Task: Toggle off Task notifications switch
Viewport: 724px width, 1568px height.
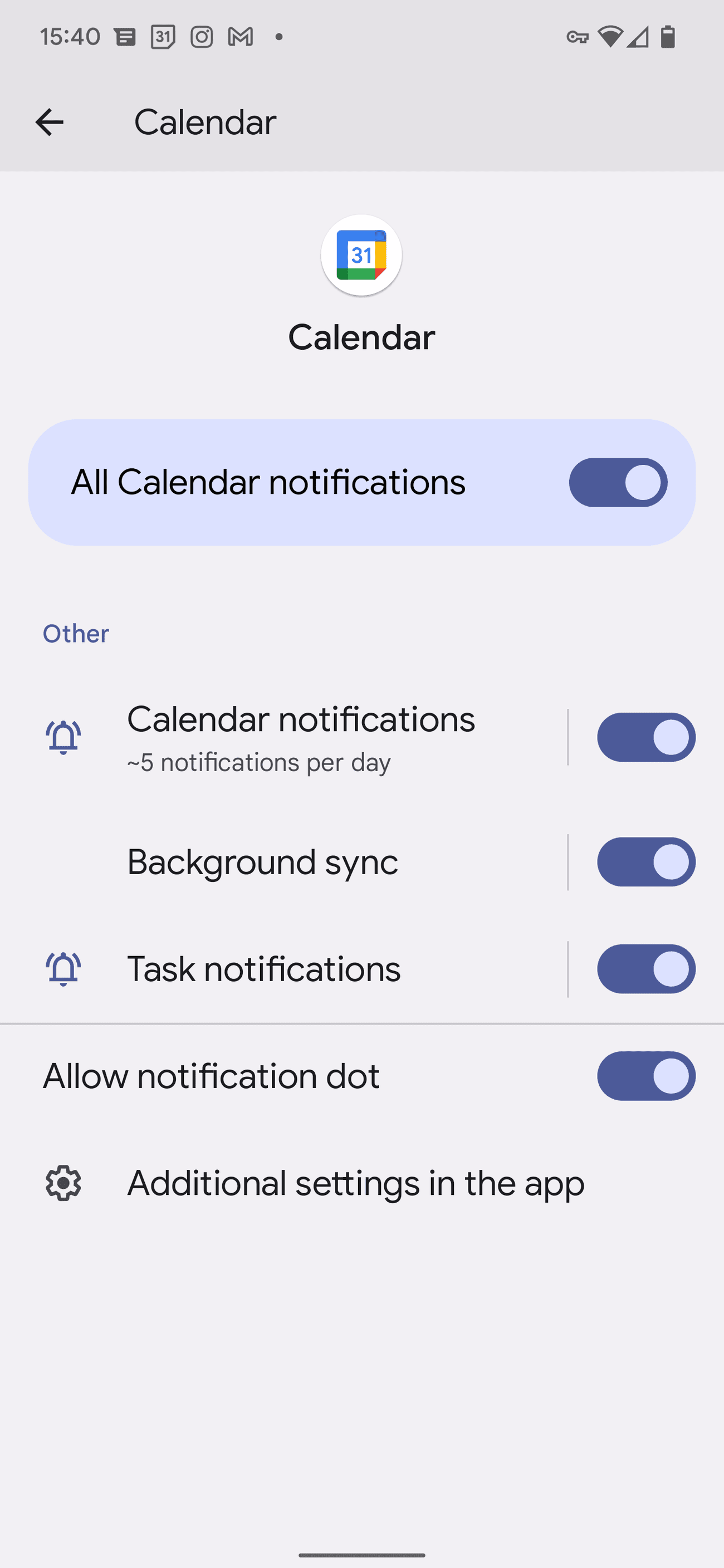Action: point(645,969)
